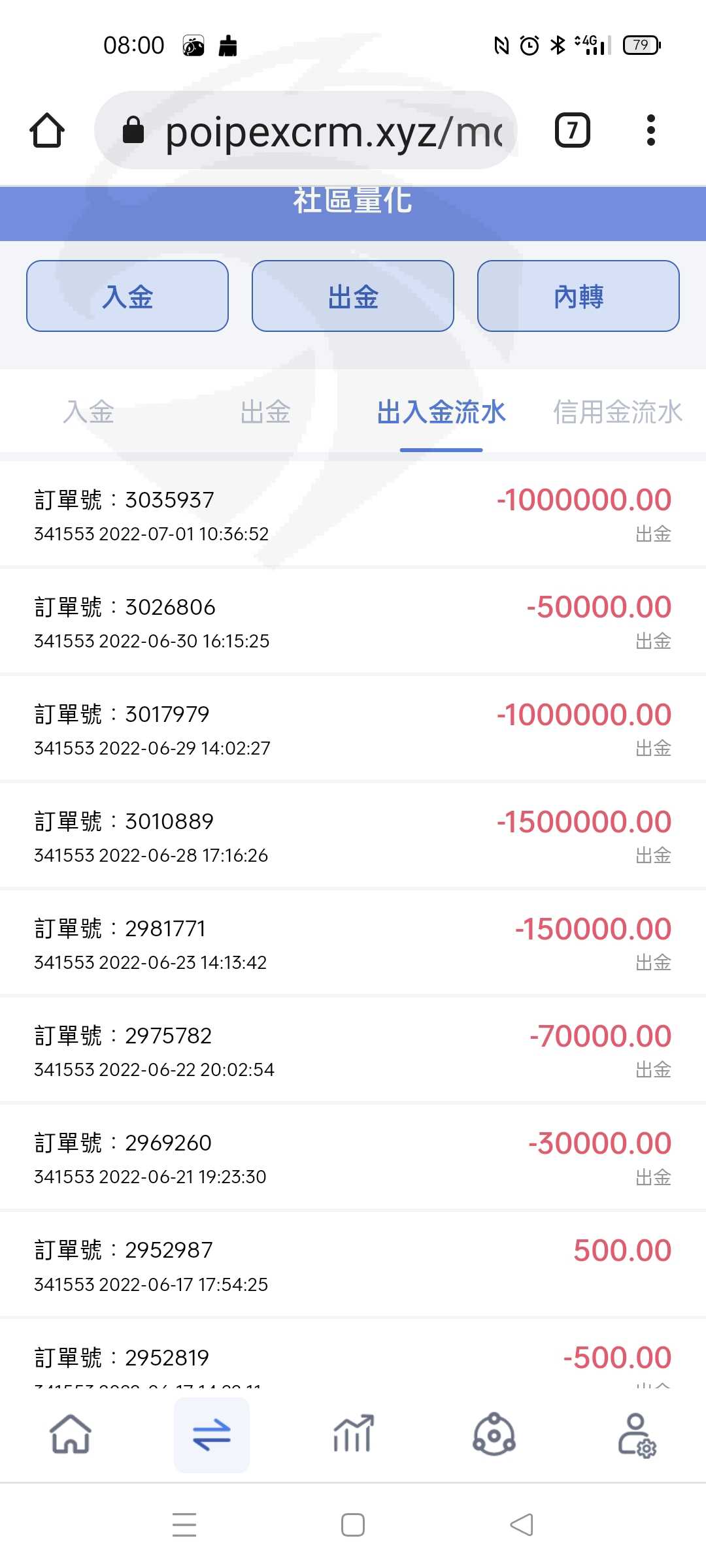Open the transfer arrows tab in bottom navigation

point(212,1435)
